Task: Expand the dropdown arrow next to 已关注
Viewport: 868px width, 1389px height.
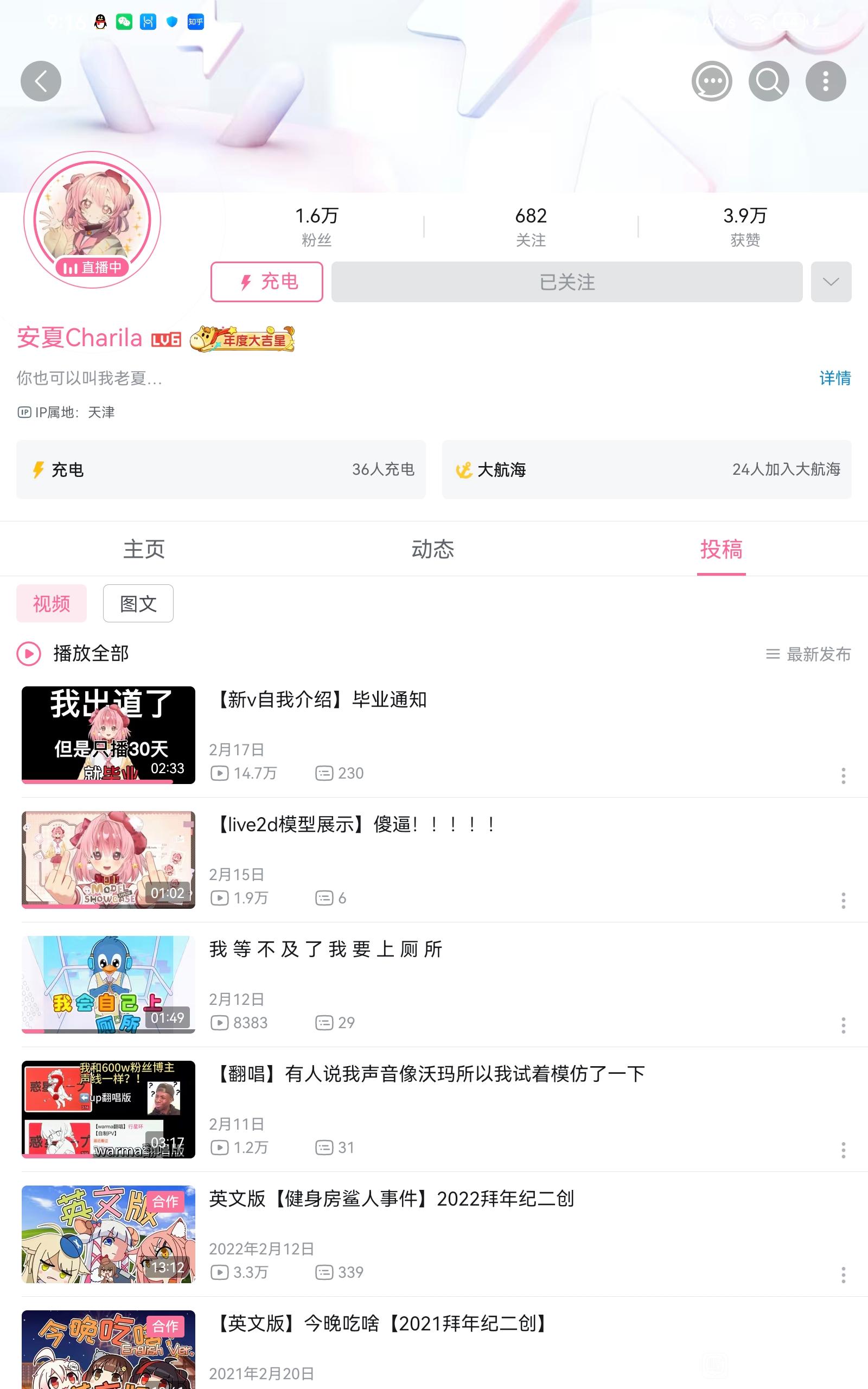Action: click(830, 282)
